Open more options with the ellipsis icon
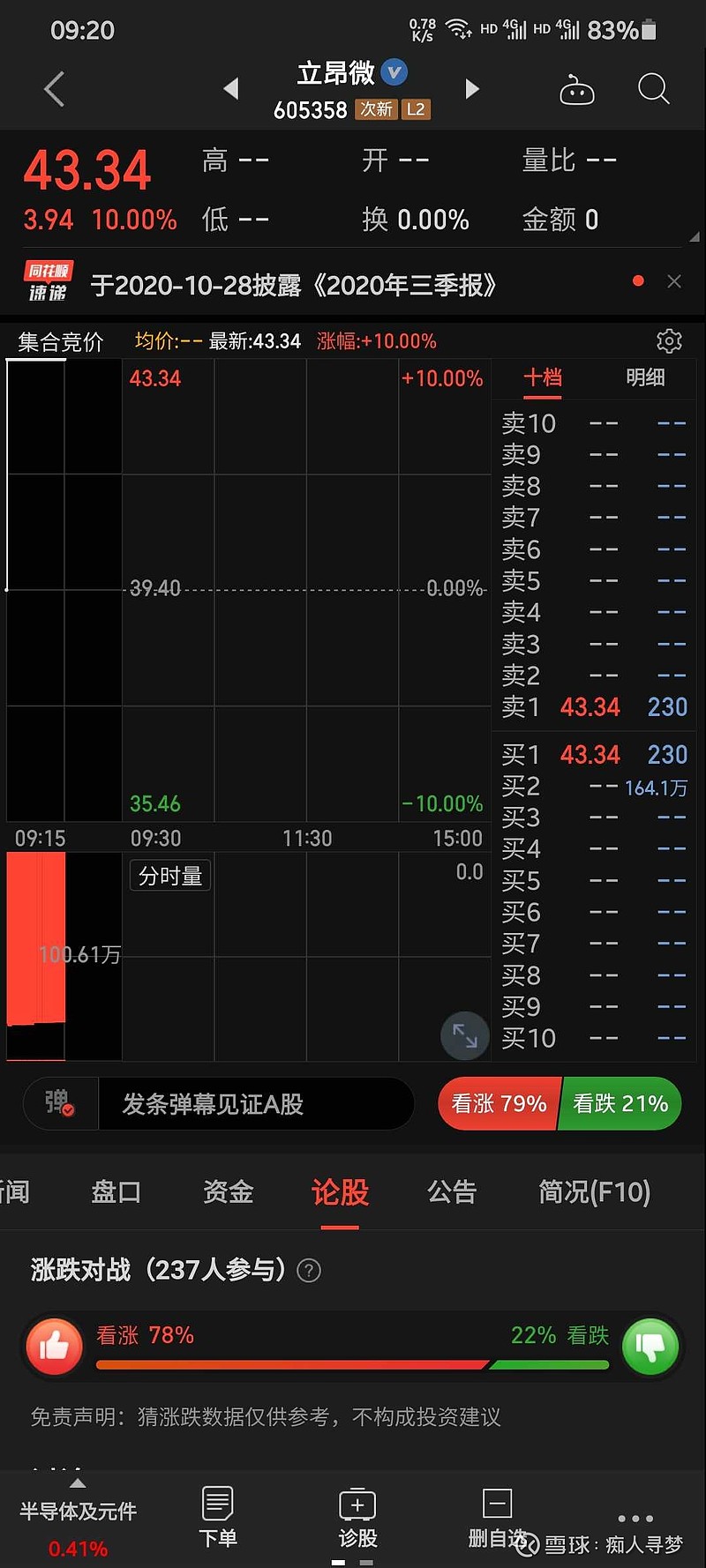The width and height of the screenshot is (706, 1568). 635,1519
